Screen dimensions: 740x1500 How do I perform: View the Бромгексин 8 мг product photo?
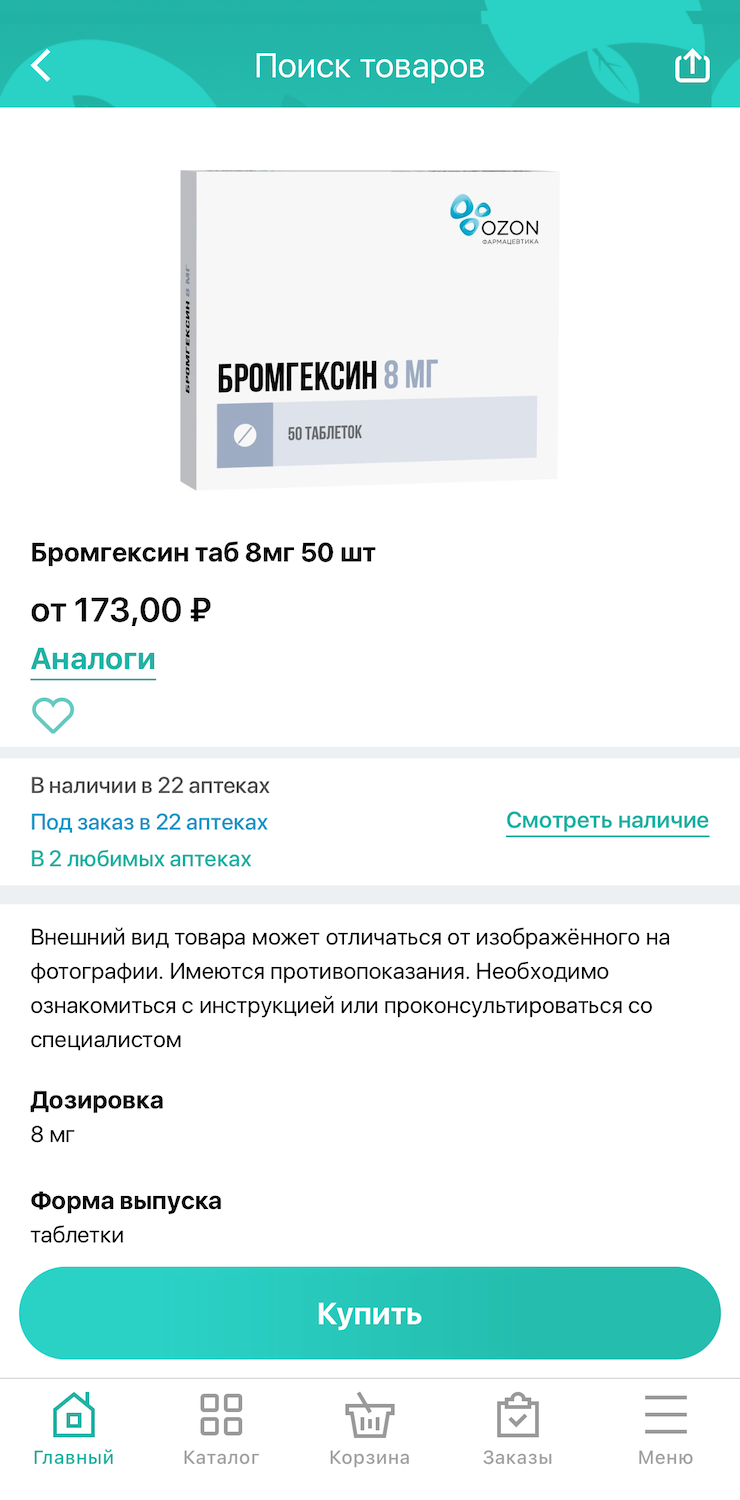(x=369, y=328)
